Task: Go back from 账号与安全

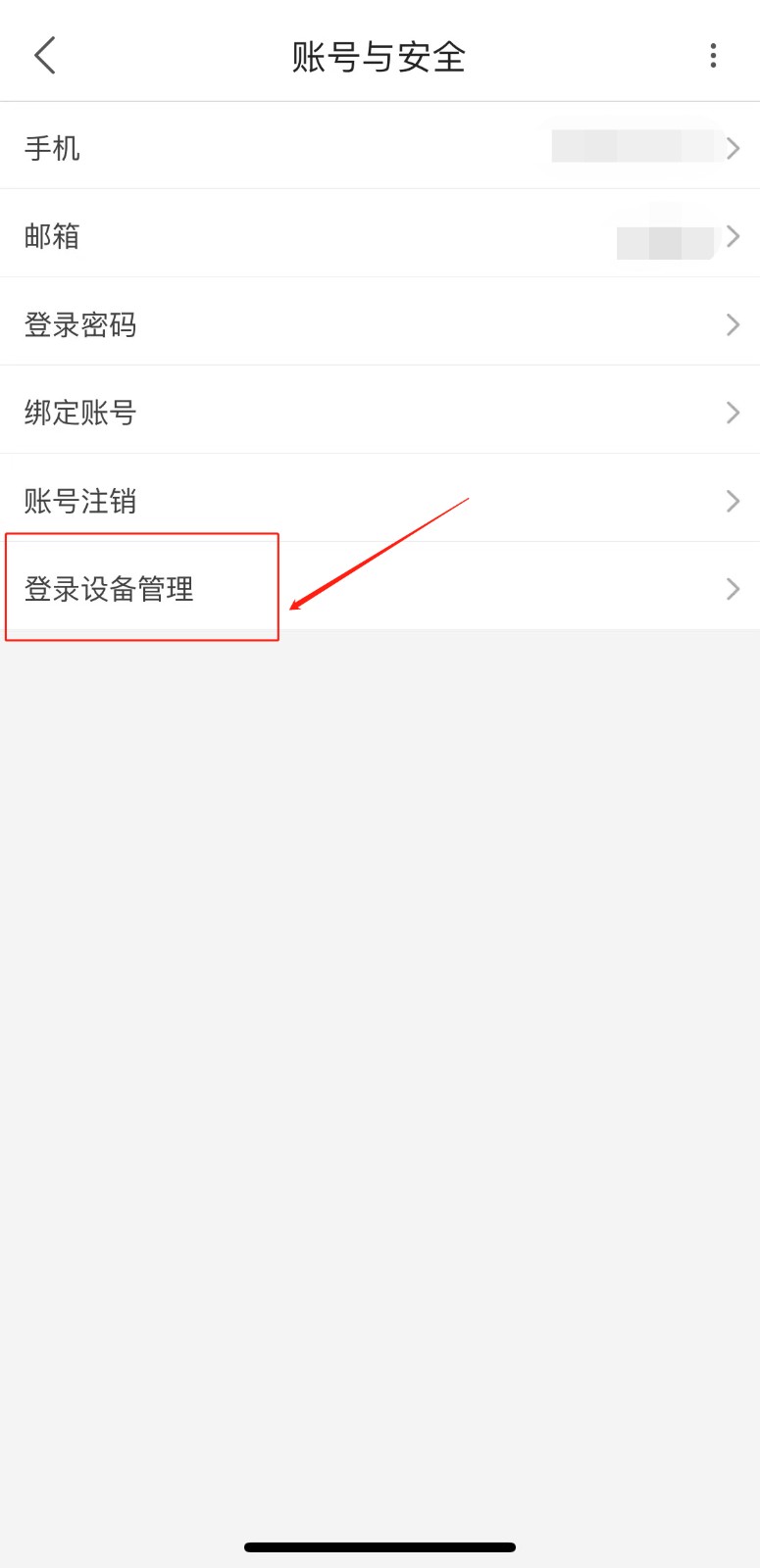Action: (45, 56)
